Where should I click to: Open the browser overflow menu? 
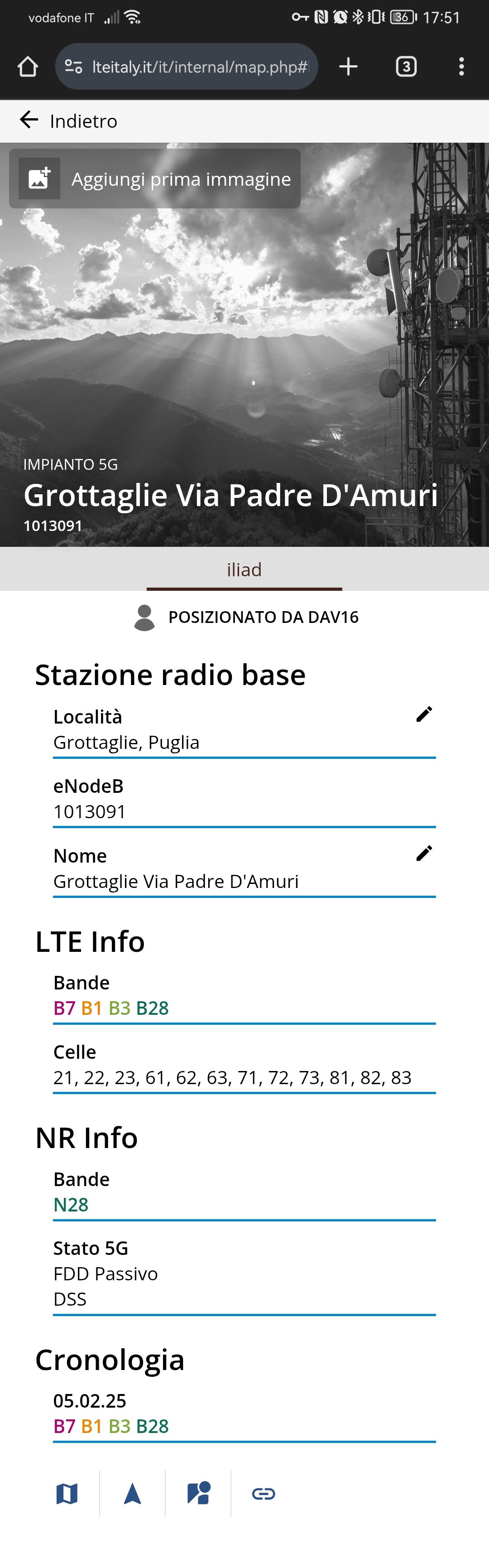coord(462,66)
